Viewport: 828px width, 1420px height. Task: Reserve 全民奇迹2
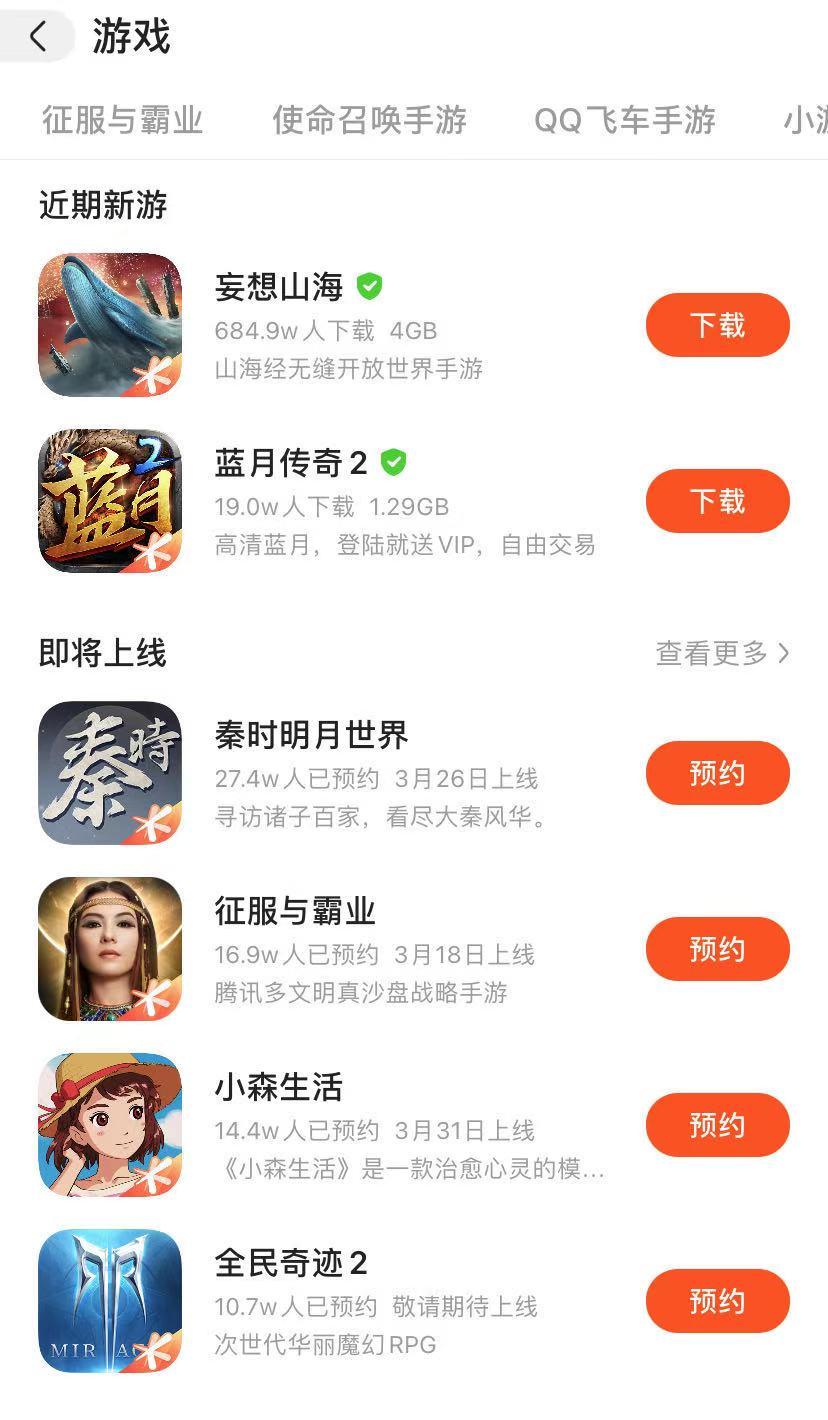717,1301
